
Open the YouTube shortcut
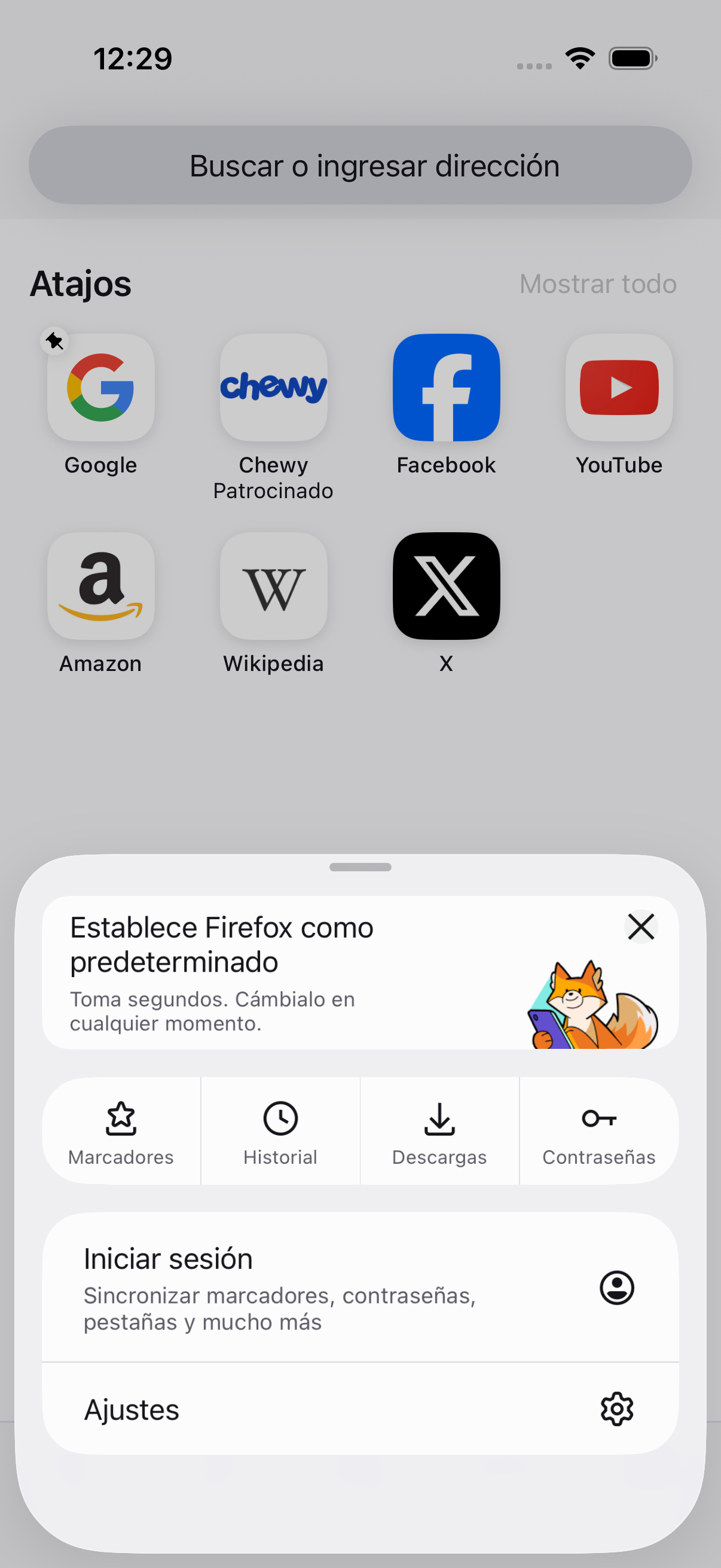coord(619,388)
